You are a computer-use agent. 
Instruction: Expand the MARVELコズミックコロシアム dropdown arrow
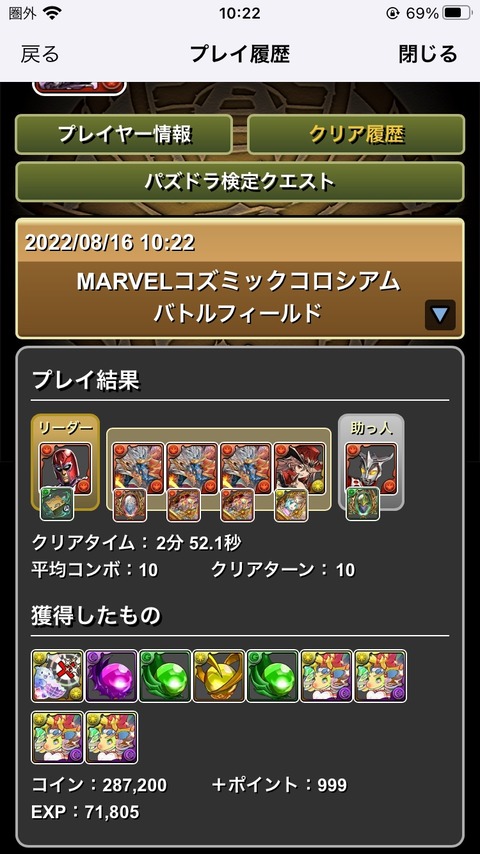click(440, 314)
